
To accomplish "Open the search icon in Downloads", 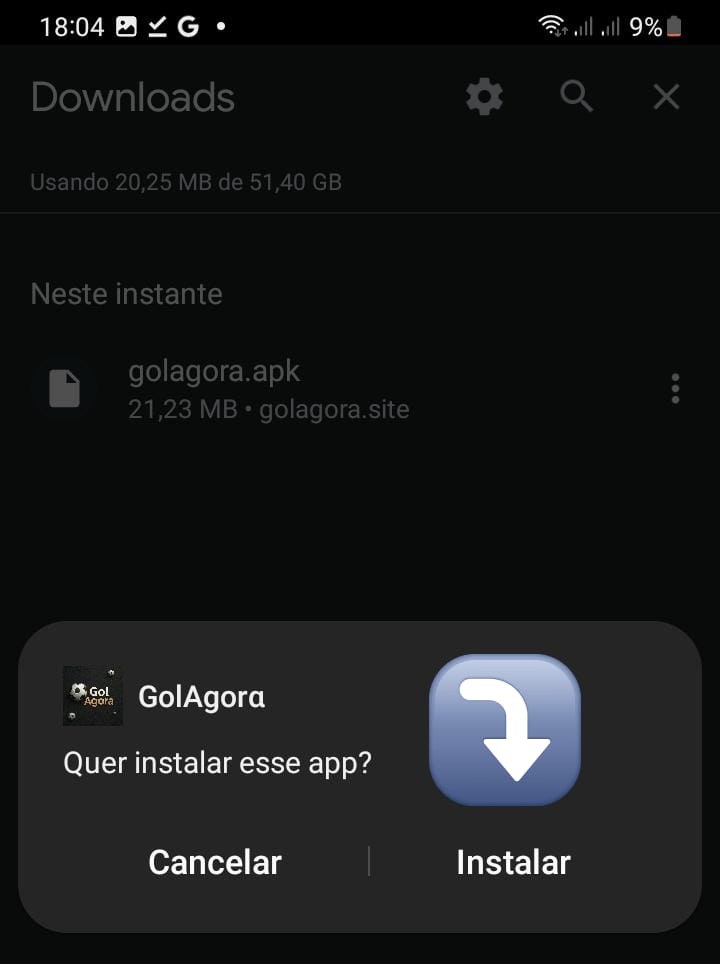I will pos(575,96).
